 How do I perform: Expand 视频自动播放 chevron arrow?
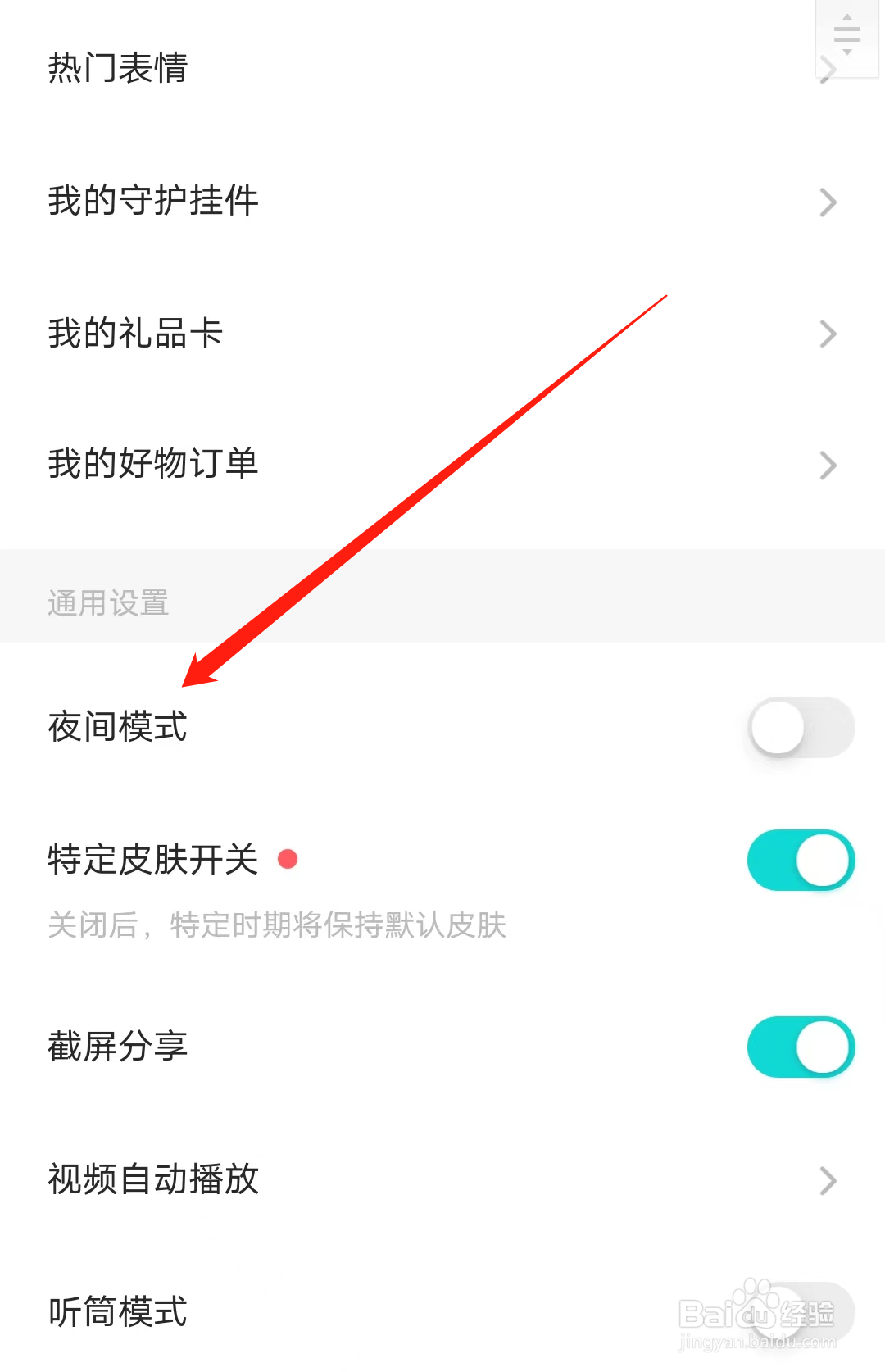tap(828, 1180)
